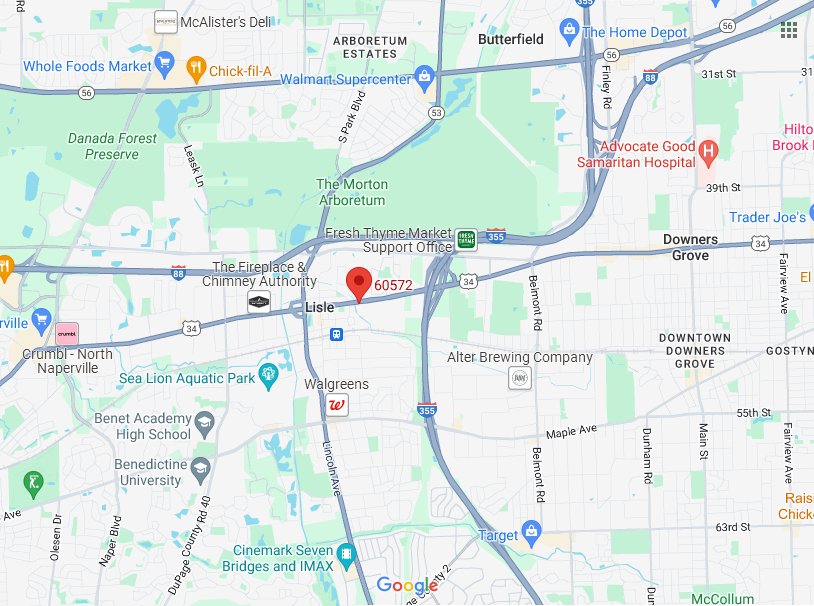814x606 pixels.
Task: Select the Walmart Supercenter marker
Action: pos(424,77)
